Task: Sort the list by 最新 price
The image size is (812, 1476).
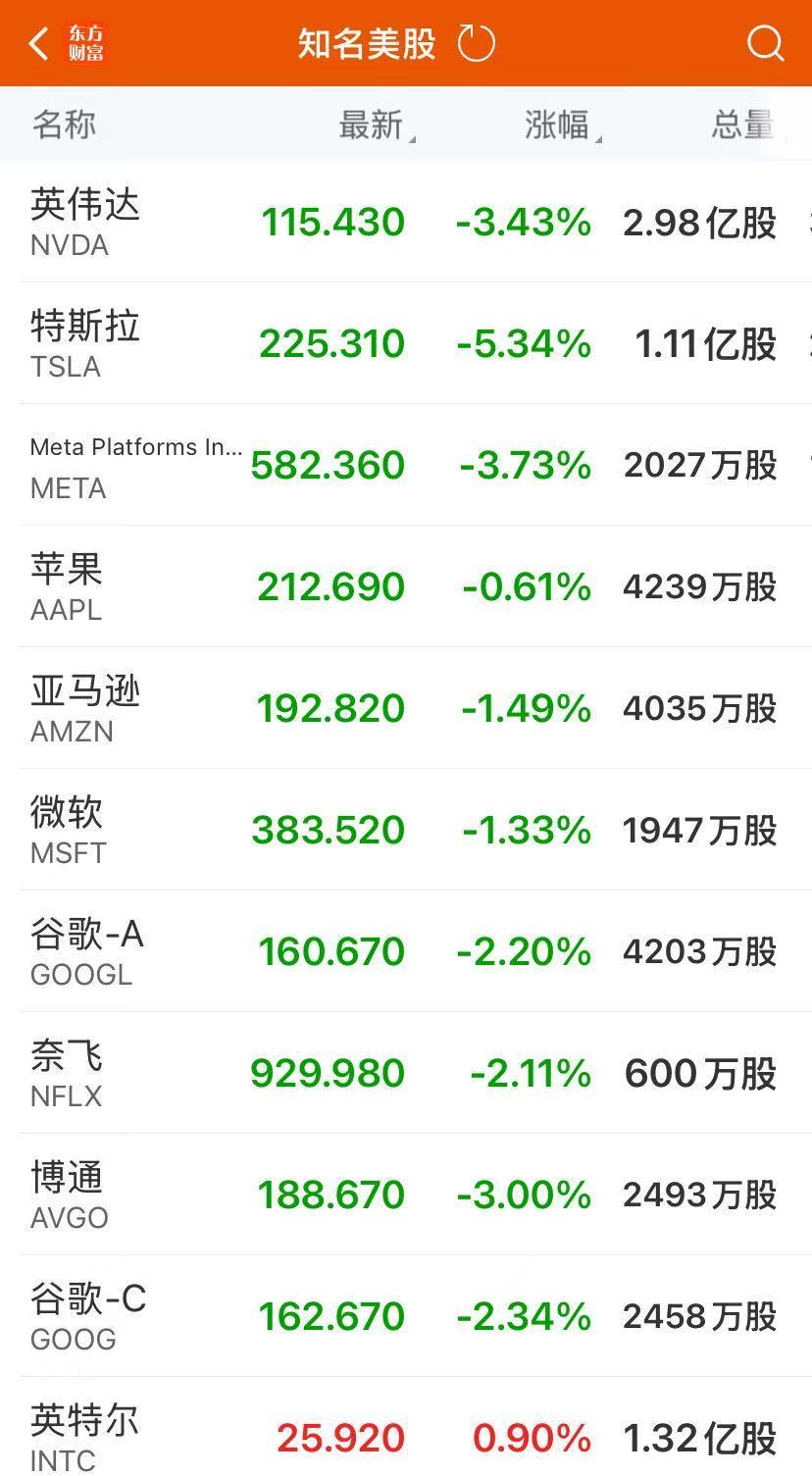Action: (377, 126)
